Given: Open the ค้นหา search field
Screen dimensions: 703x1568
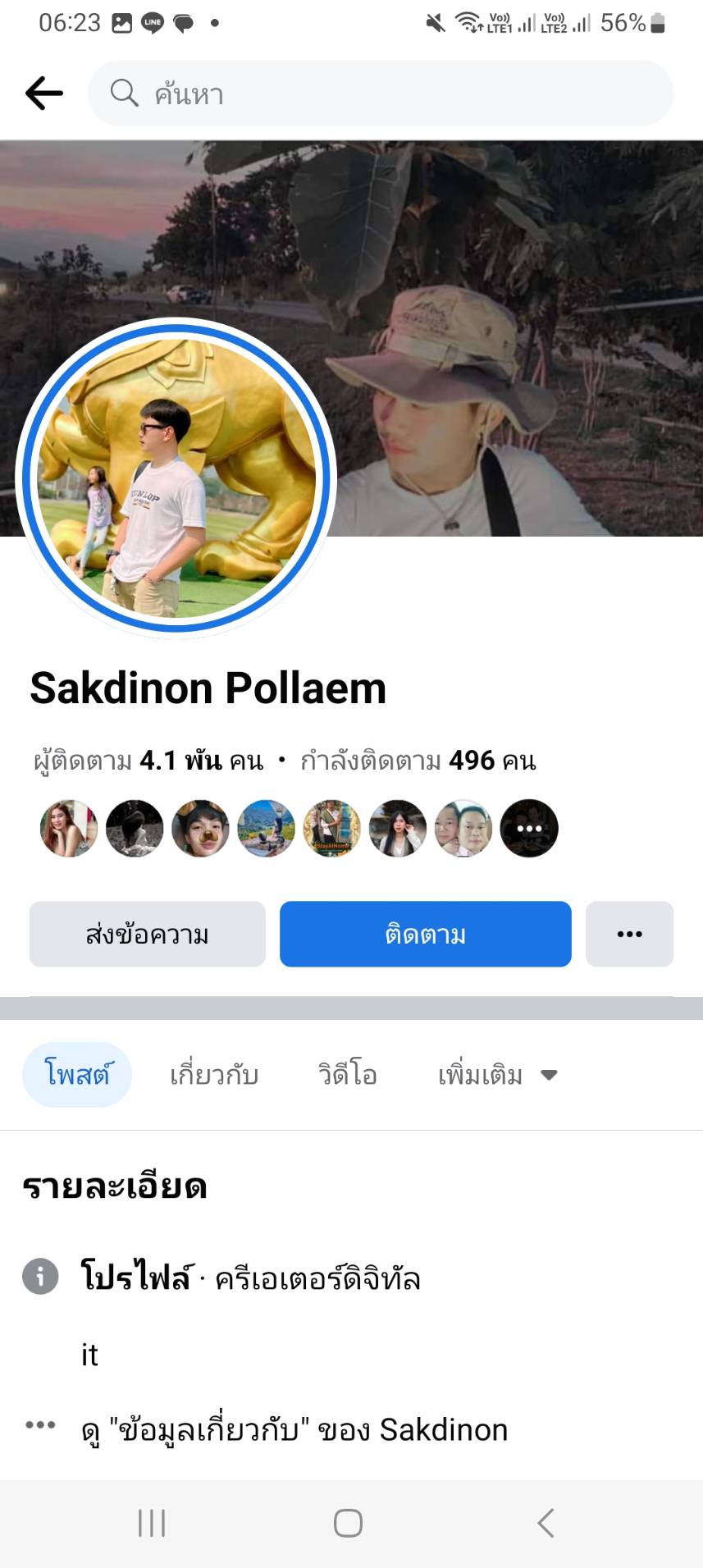Looking at the screenshot, I should click(381, 94).
